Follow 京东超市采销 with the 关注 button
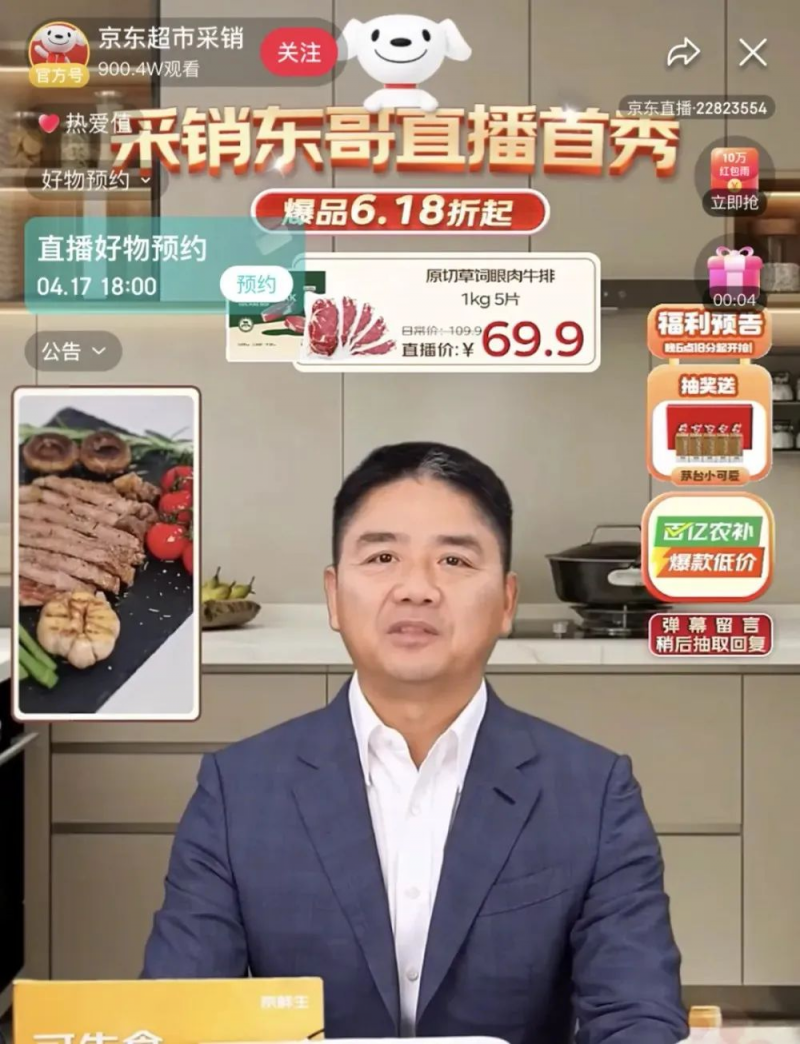Screen dimensions: 800x1044 299,52
